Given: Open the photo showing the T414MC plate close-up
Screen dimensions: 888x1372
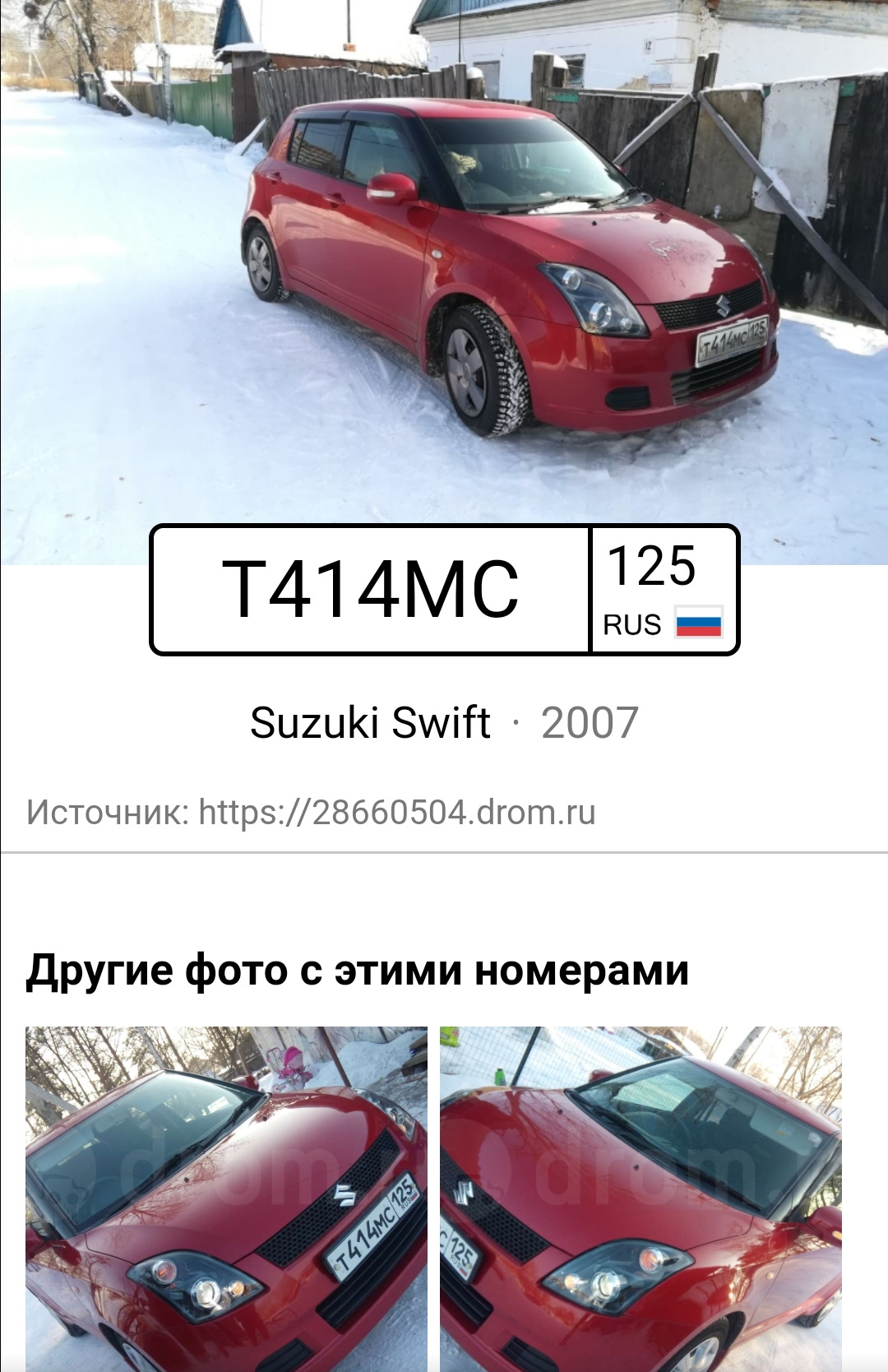Looking at the screenshot, I should [226, 1198].
